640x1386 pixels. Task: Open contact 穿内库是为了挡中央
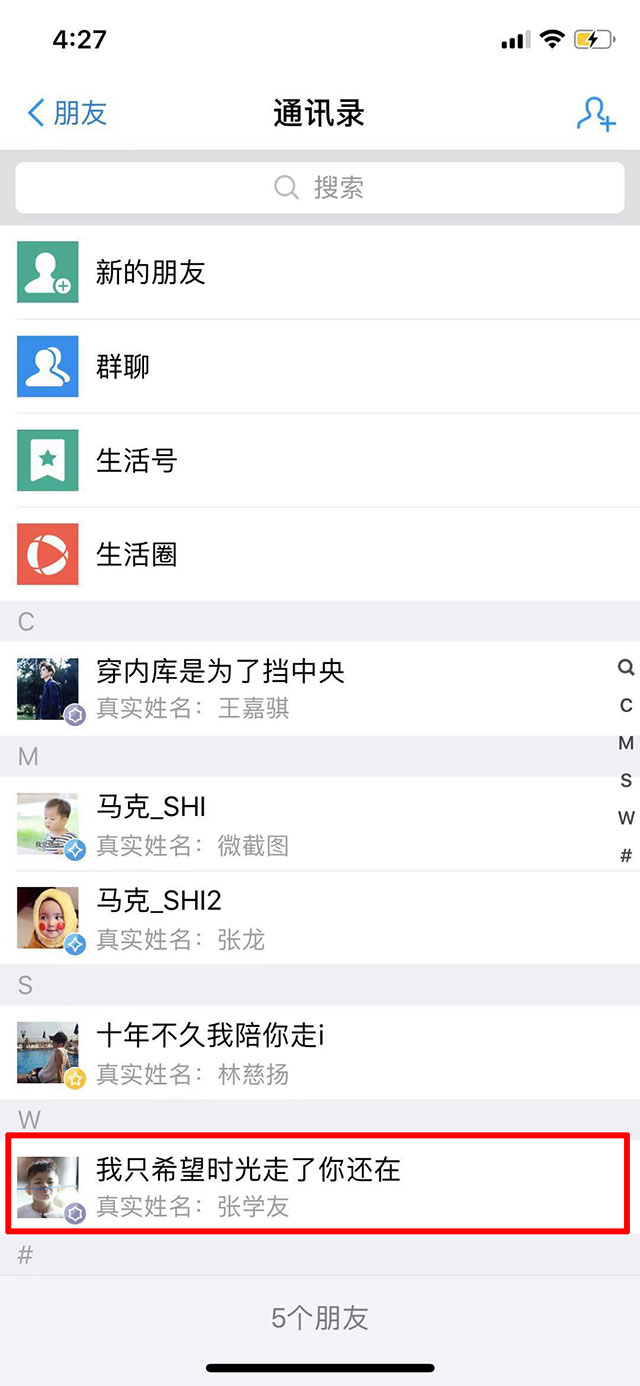point(300,688)
